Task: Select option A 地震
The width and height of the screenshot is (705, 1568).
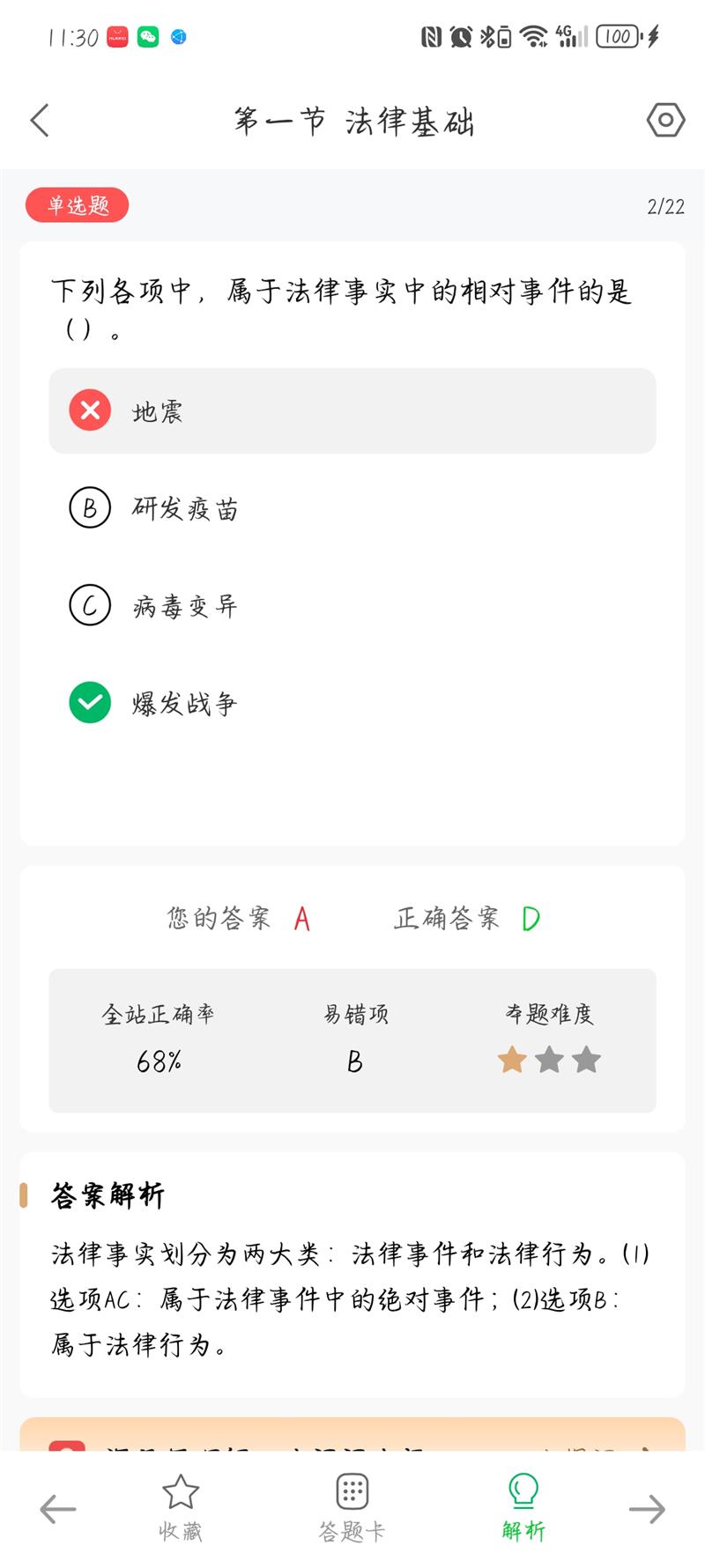Action: point(352,410)
